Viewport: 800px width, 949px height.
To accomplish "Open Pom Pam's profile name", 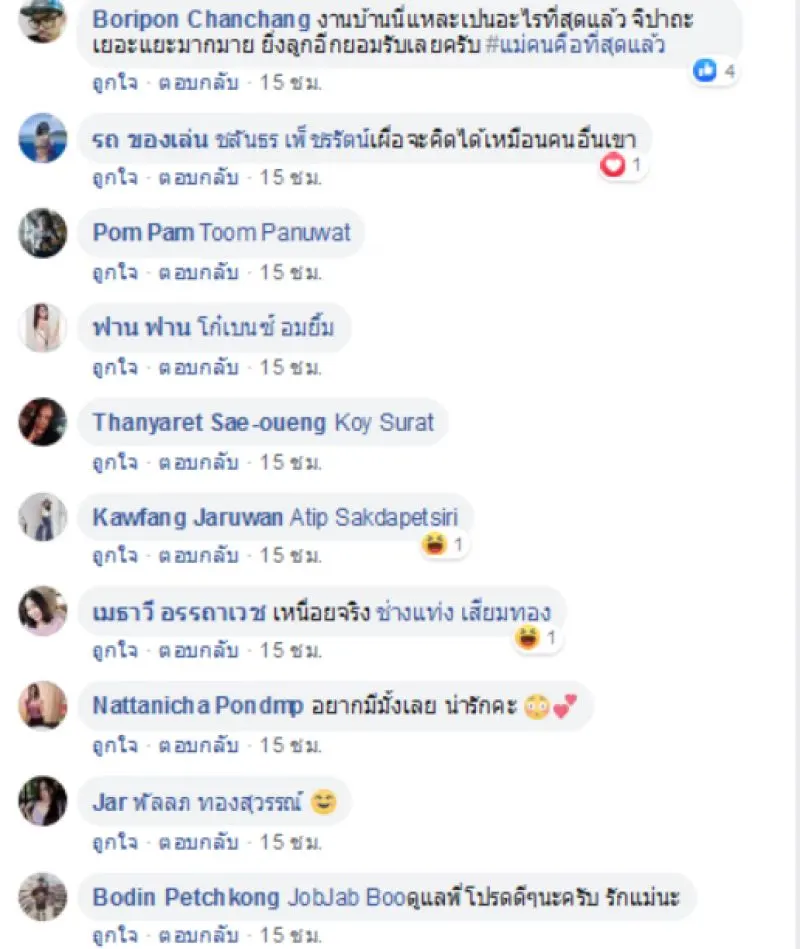I will coord(143,233).
